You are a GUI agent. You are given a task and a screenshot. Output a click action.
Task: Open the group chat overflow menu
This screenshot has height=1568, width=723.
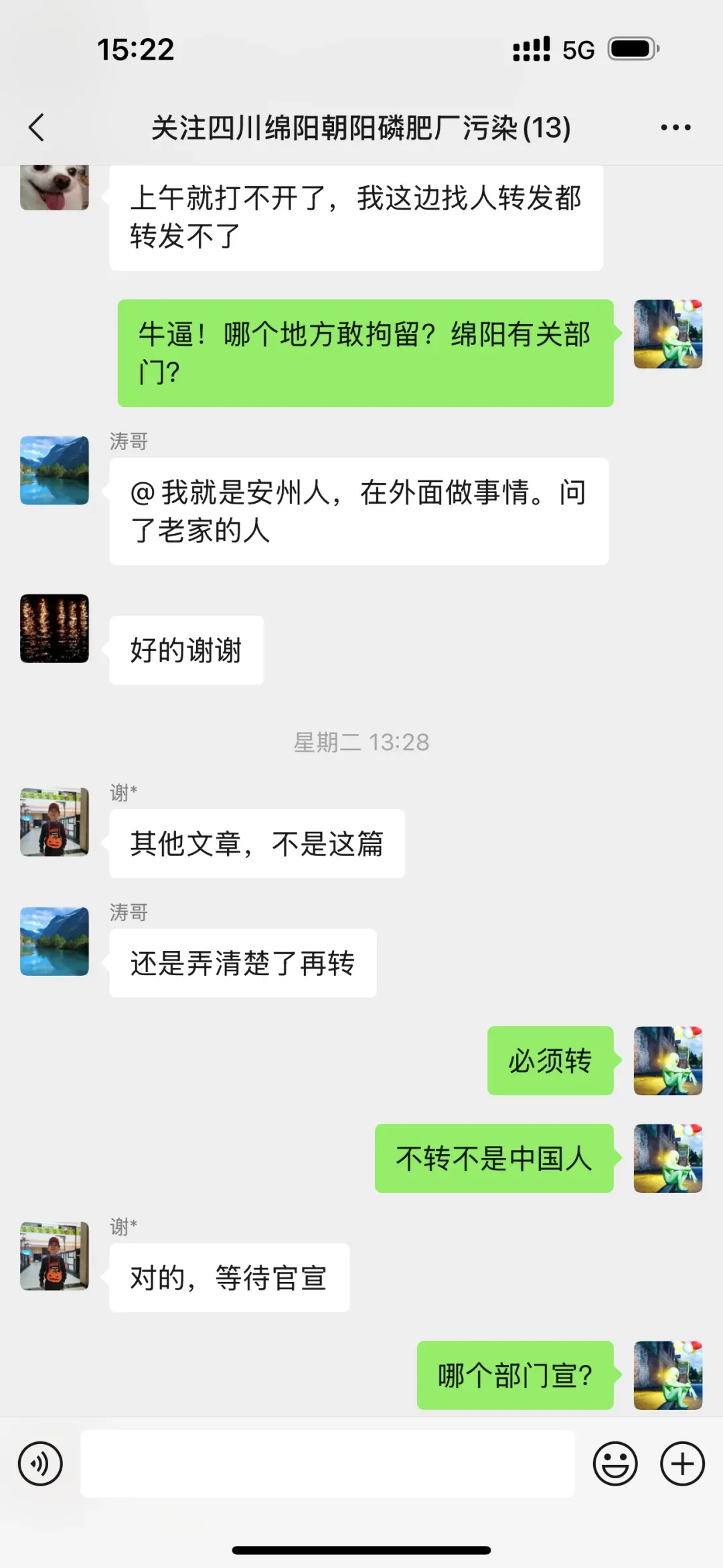pyautogui.click(x=675, y=127)
